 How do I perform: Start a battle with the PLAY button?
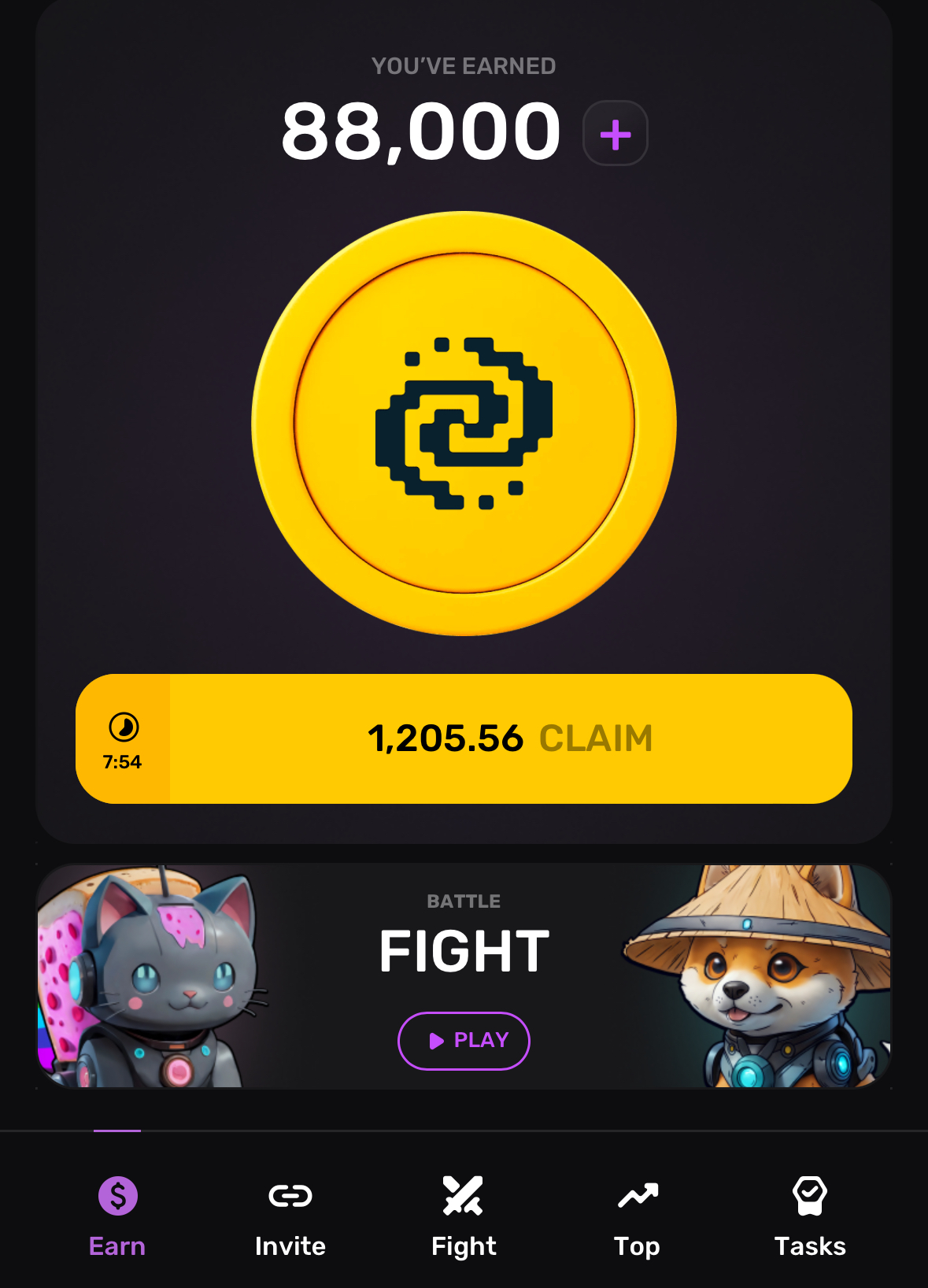coord(464,1041)
